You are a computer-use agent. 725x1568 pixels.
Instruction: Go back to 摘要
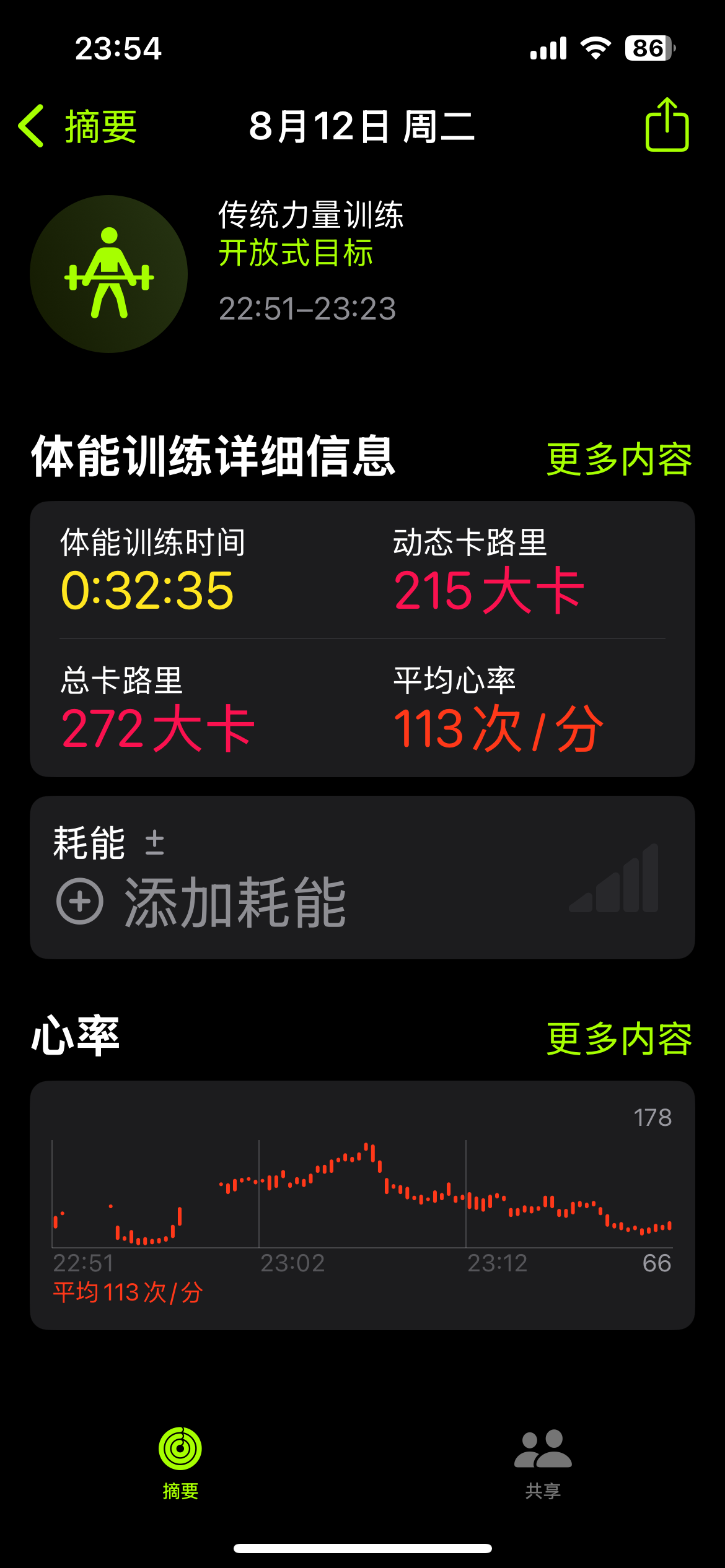(77, 126)
